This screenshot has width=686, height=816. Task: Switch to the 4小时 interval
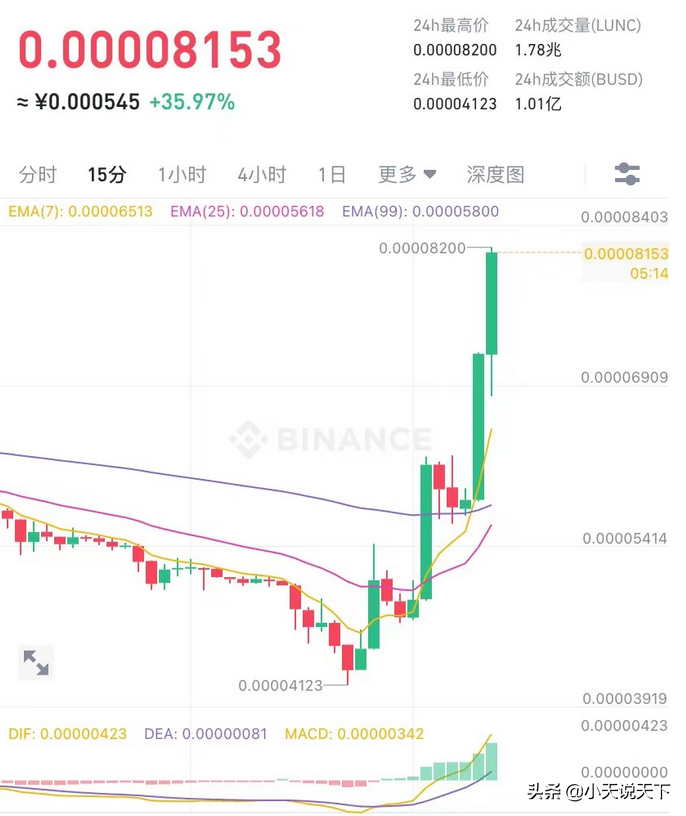(x=262, y=175)
